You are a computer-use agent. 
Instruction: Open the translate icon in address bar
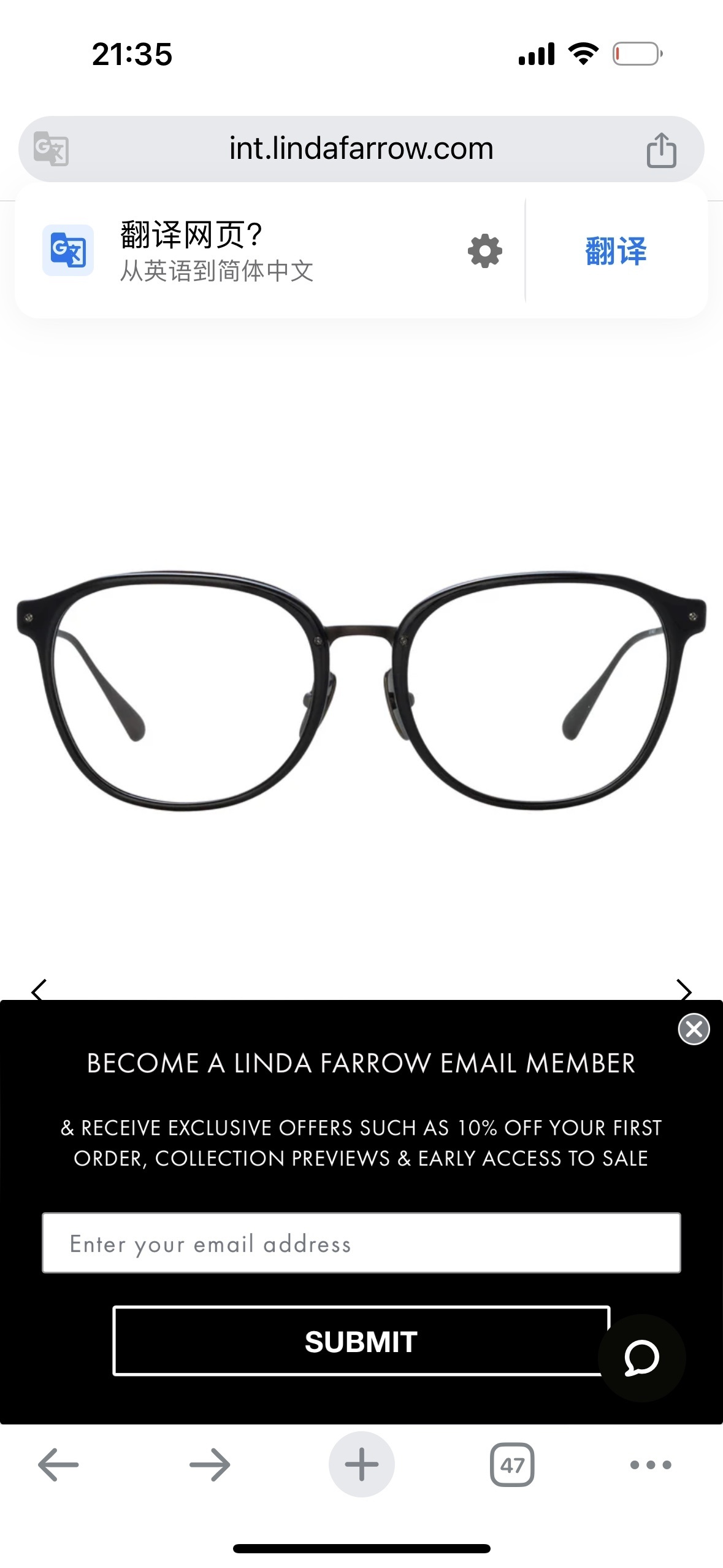(51, 149)
